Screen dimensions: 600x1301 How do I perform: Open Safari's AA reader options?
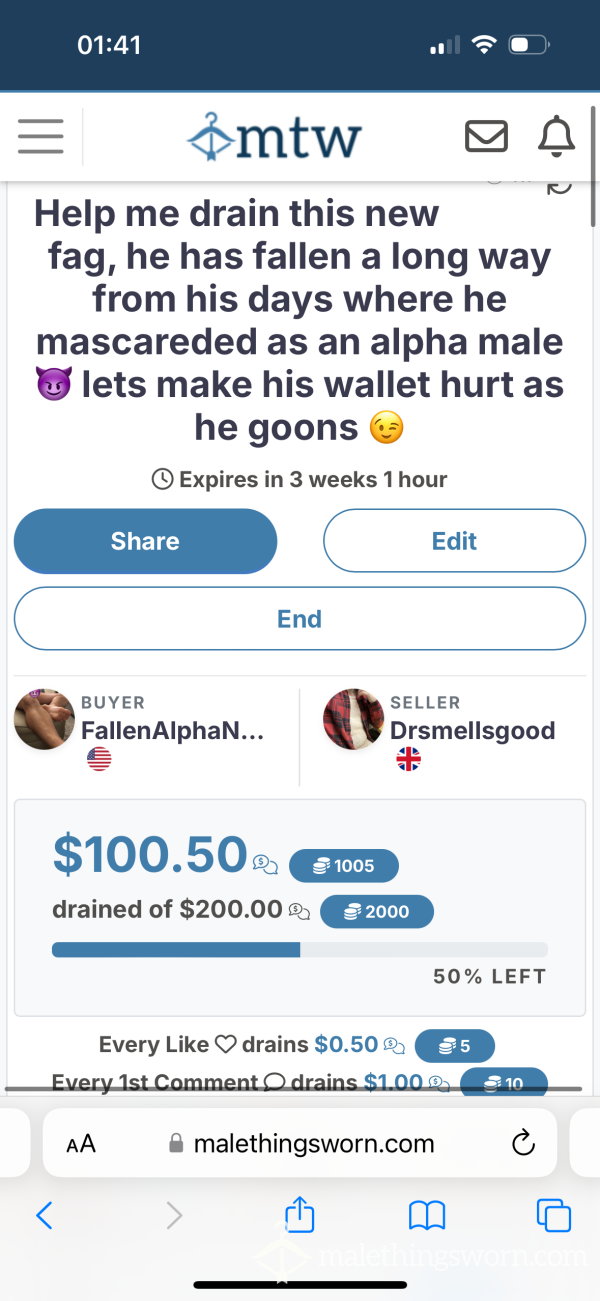(x=81, y=1144)
